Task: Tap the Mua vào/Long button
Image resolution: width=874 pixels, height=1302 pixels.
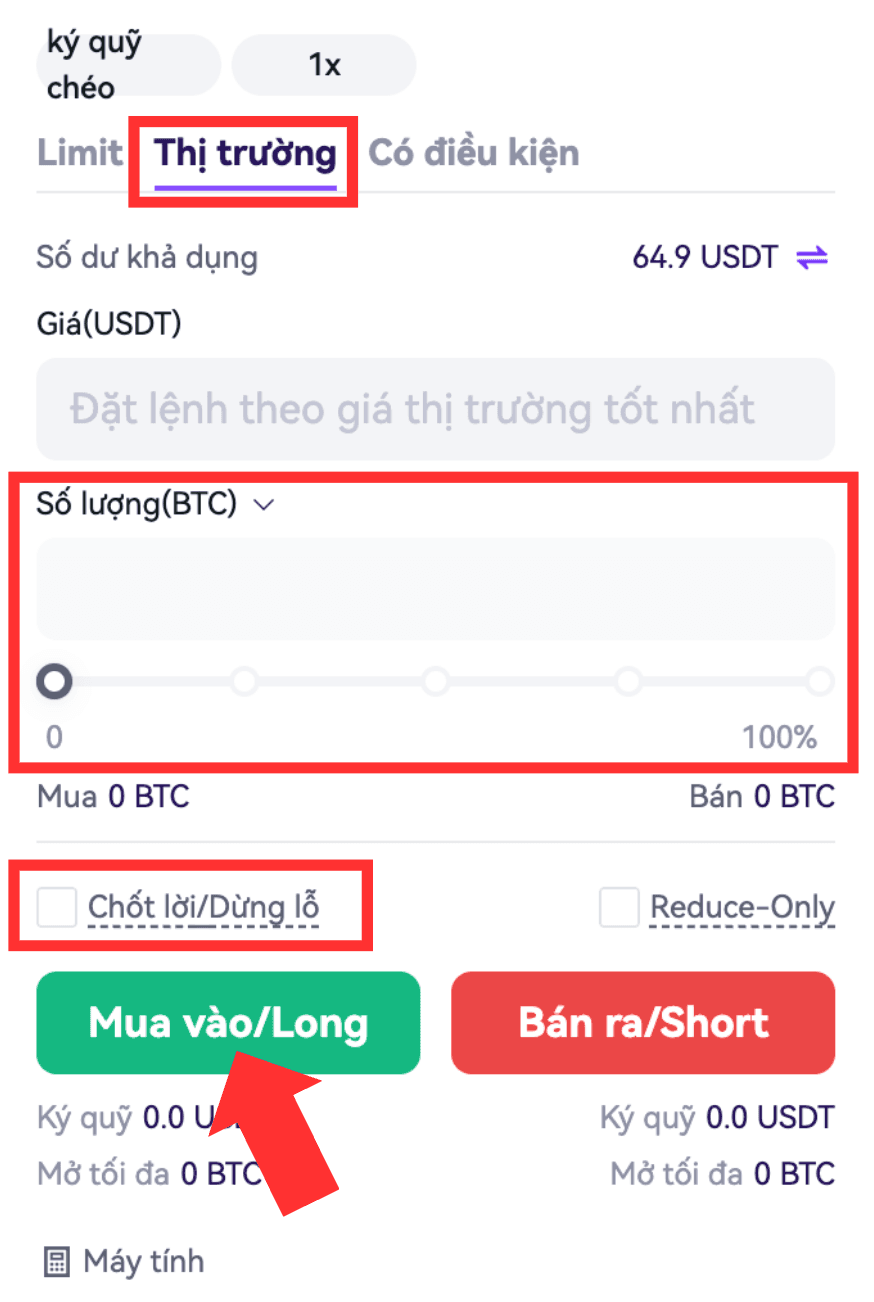Action: click(228, 1023)
